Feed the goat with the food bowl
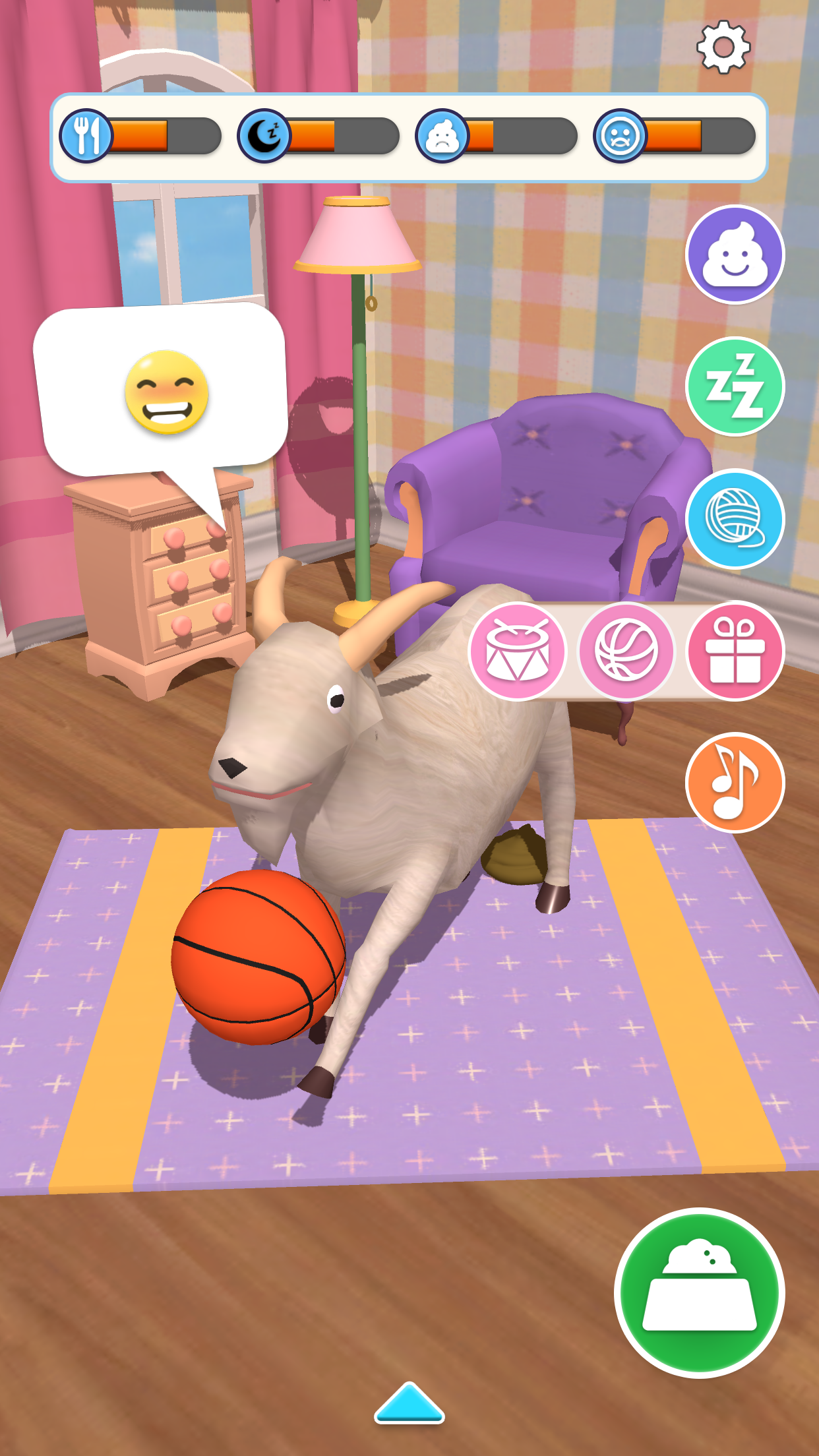Viewport: 819px width, 1456px height. pos(699,1292)
